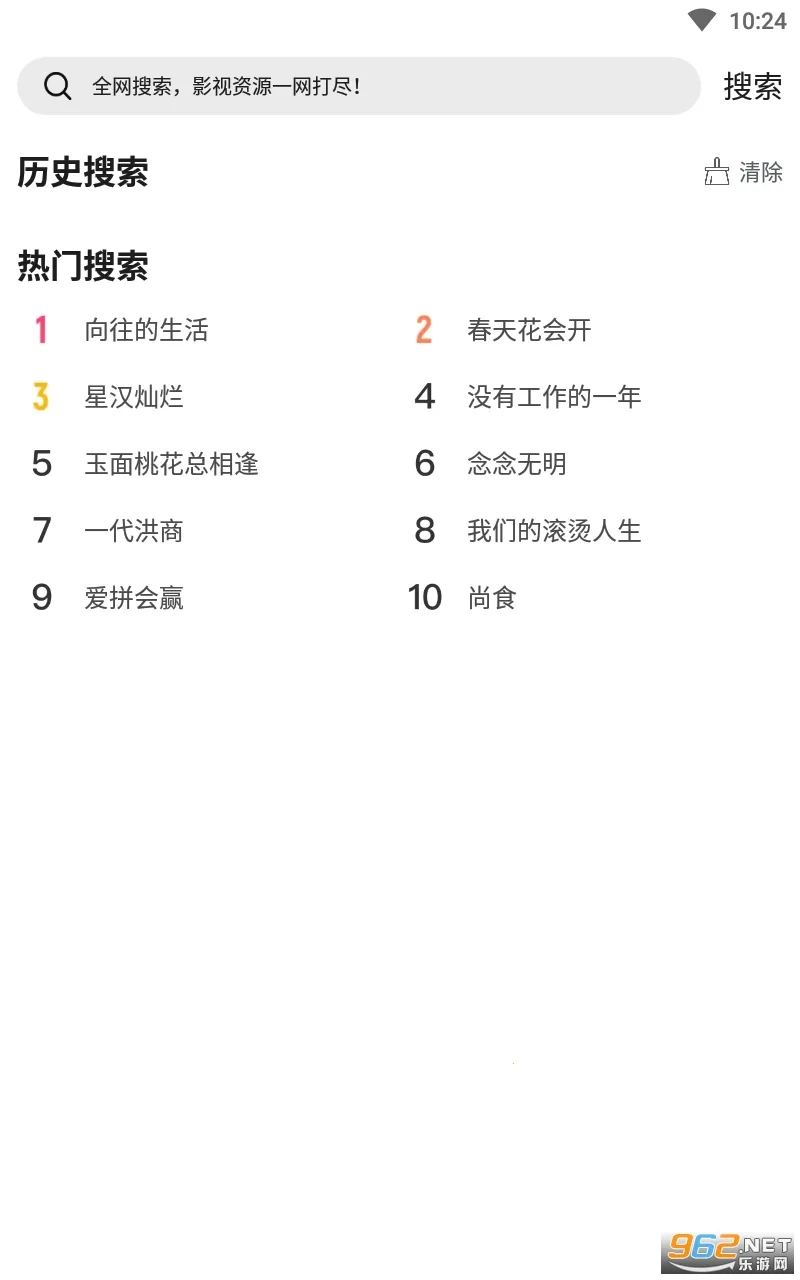Tap the trending item 尚食
The width and height of the screenshot is (800, 1280).
[492, 598]
